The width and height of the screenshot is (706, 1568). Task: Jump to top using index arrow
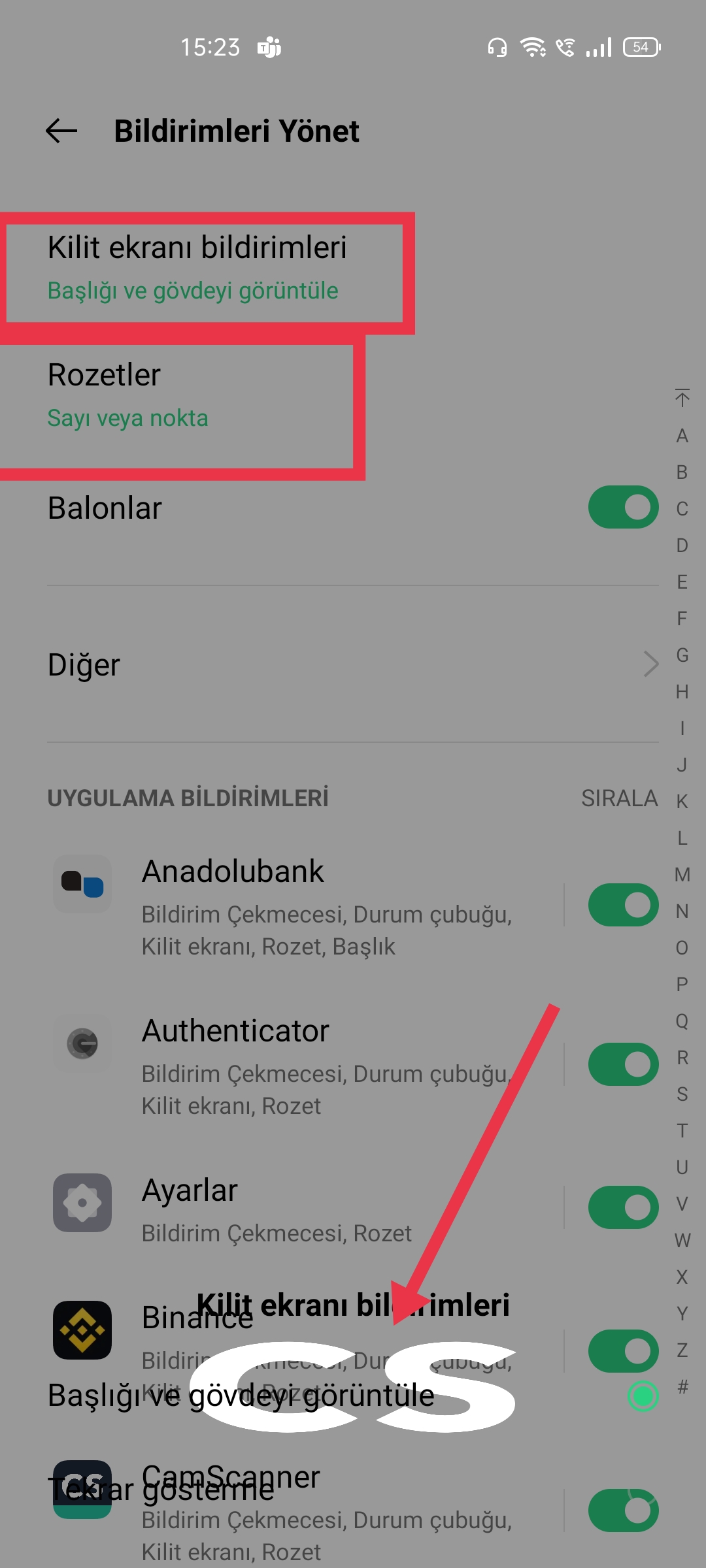click(682, 398)
